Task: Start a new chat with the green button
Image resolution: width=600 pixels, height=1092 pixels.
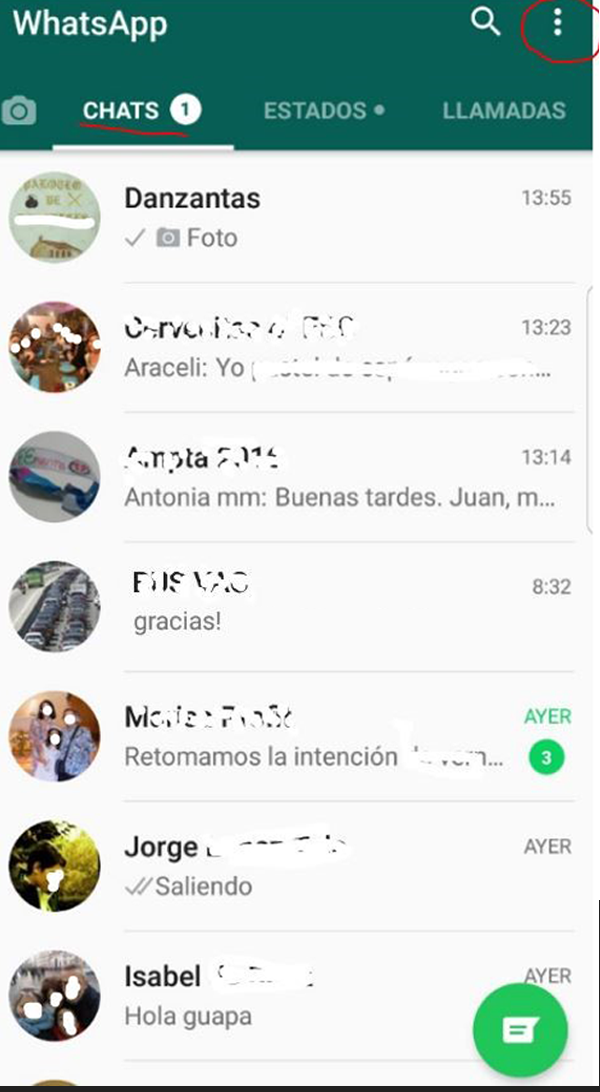Action: [x=520, y=1030]
